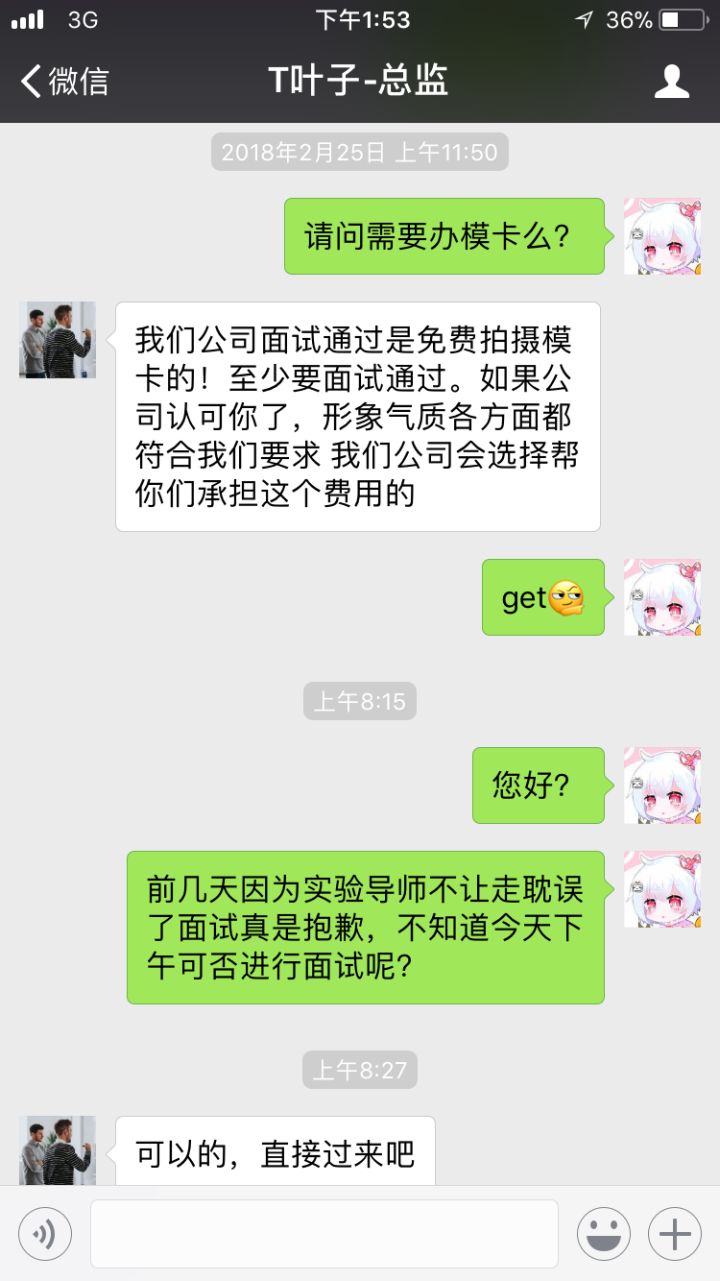Open T叶子-总监's avatar next to 我们公司面试通过
Image resolution: width=720 pixels, height=1281 pixels.
tap(57, 340)
